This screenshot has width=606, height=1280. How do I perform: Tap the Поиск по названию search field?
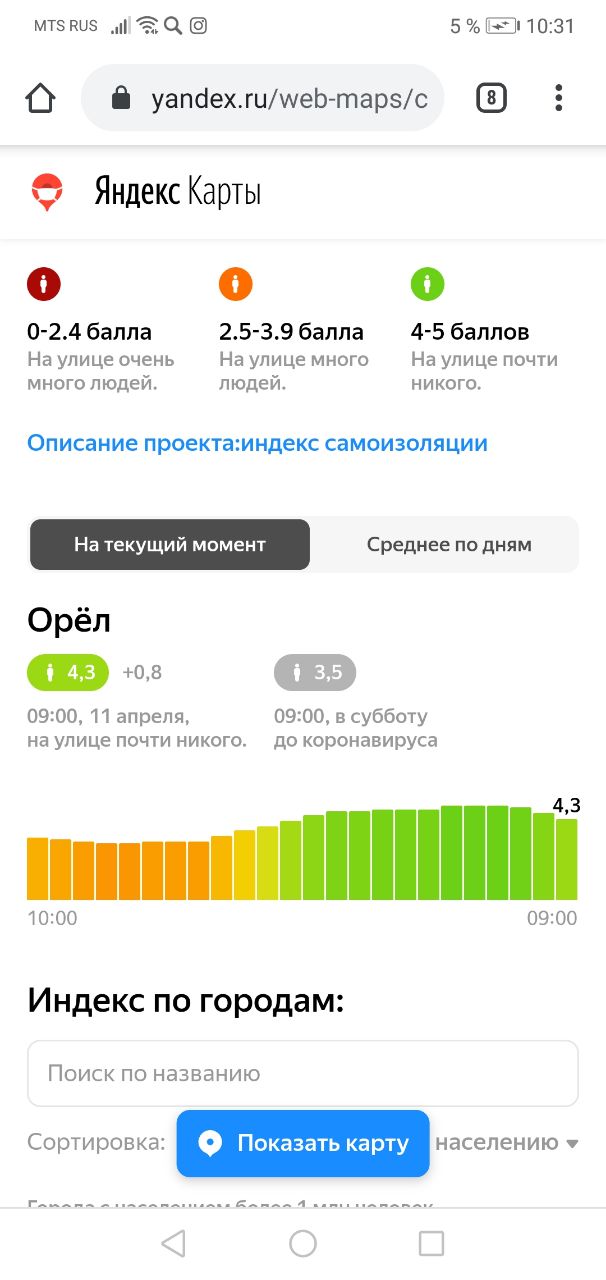tap(302, 1074)
